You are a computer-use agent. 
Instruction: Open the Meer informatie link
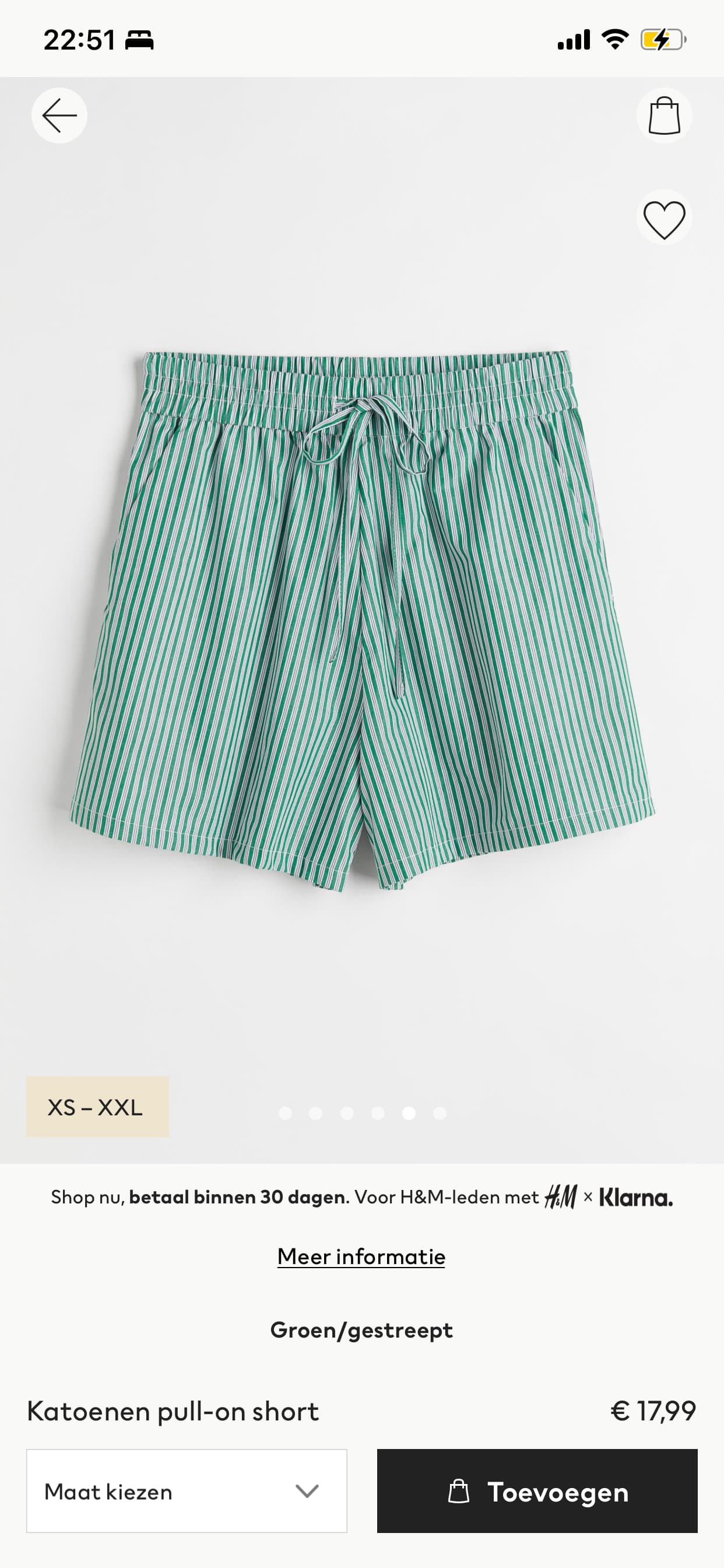tap(361, 1256)
